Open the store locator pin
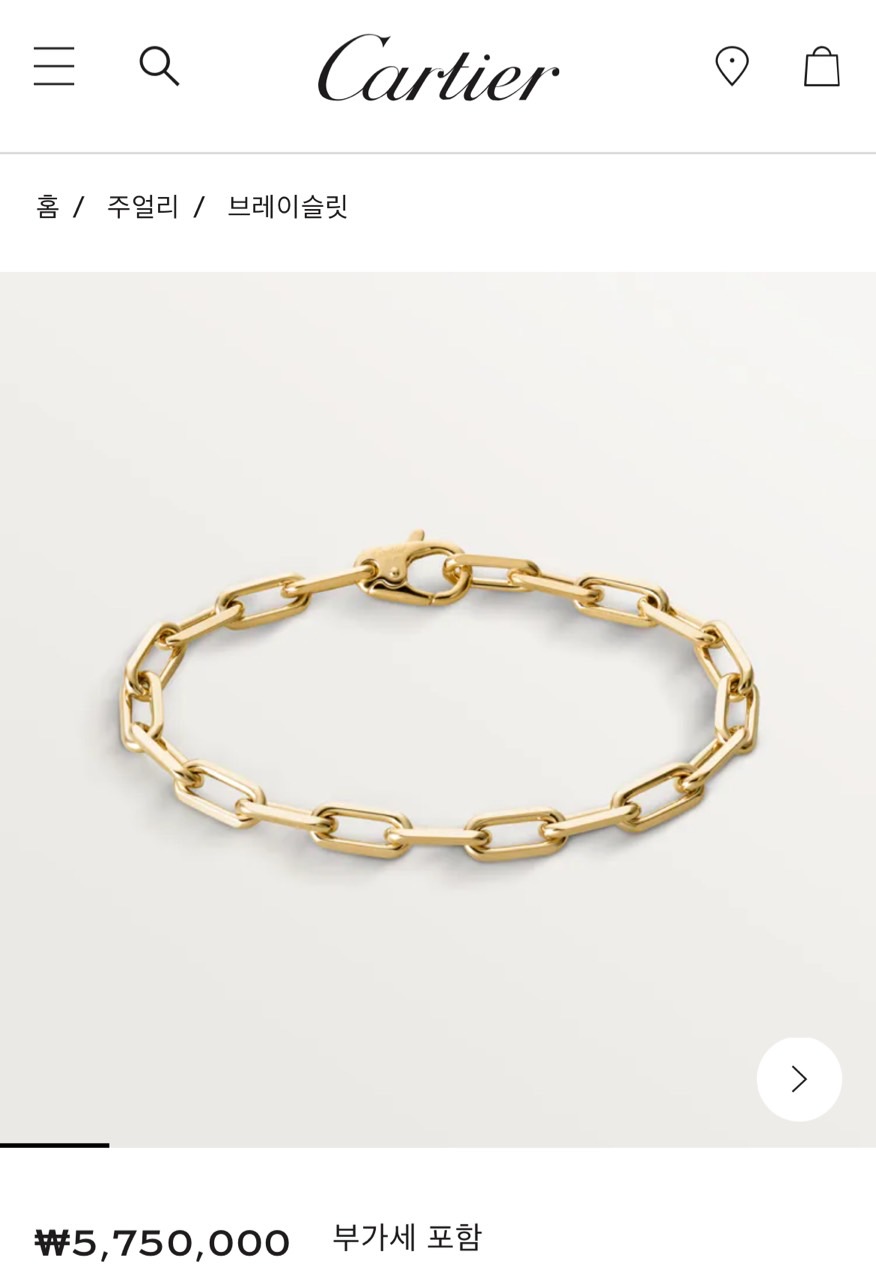 [732, 66]
